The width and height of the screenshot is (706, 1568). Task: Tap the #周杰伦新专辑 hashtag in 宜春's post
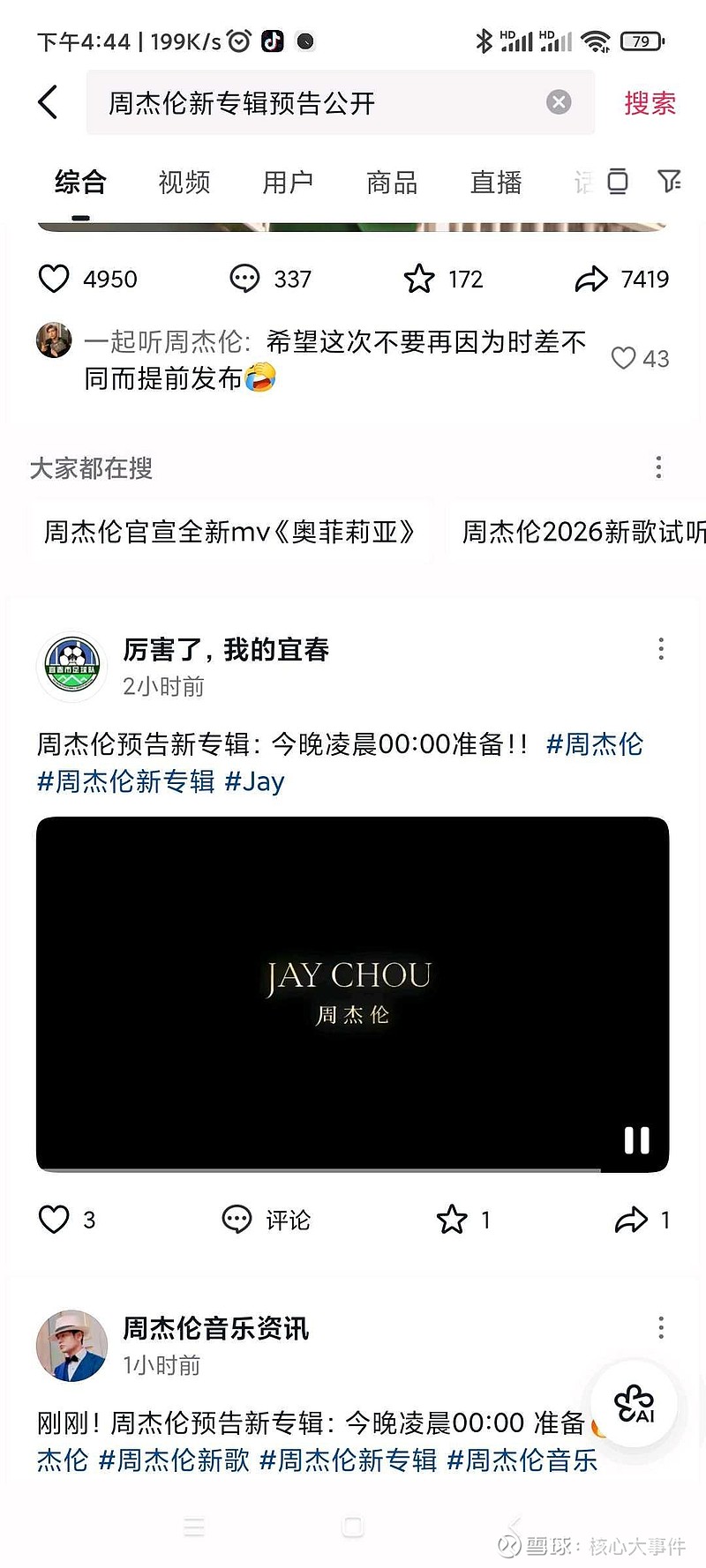tap(126, 781)
